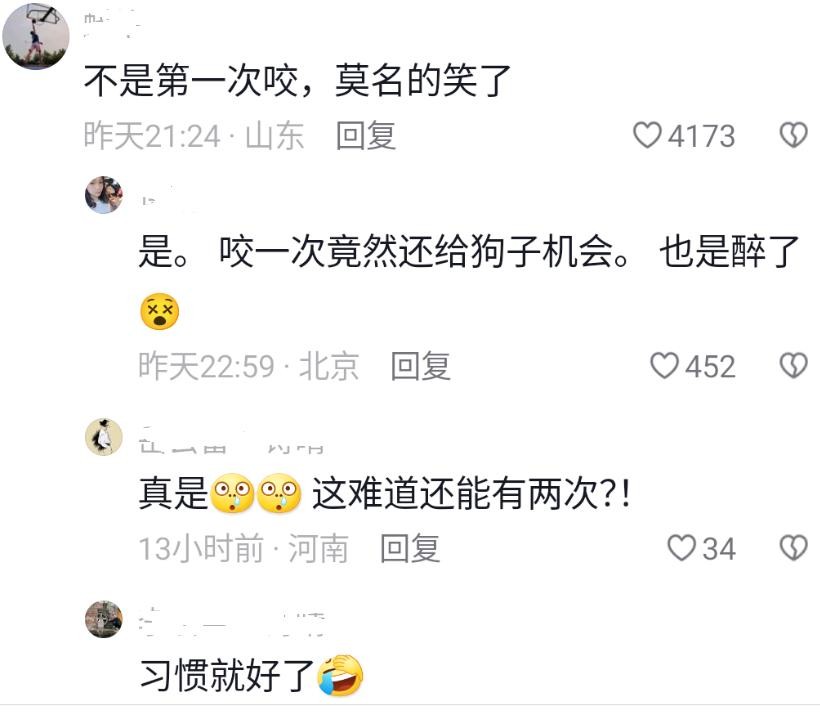Like the reply with 34 likes
Viewport: 820px width, 717px height.
pyautogui.click(x=681, y=548)
